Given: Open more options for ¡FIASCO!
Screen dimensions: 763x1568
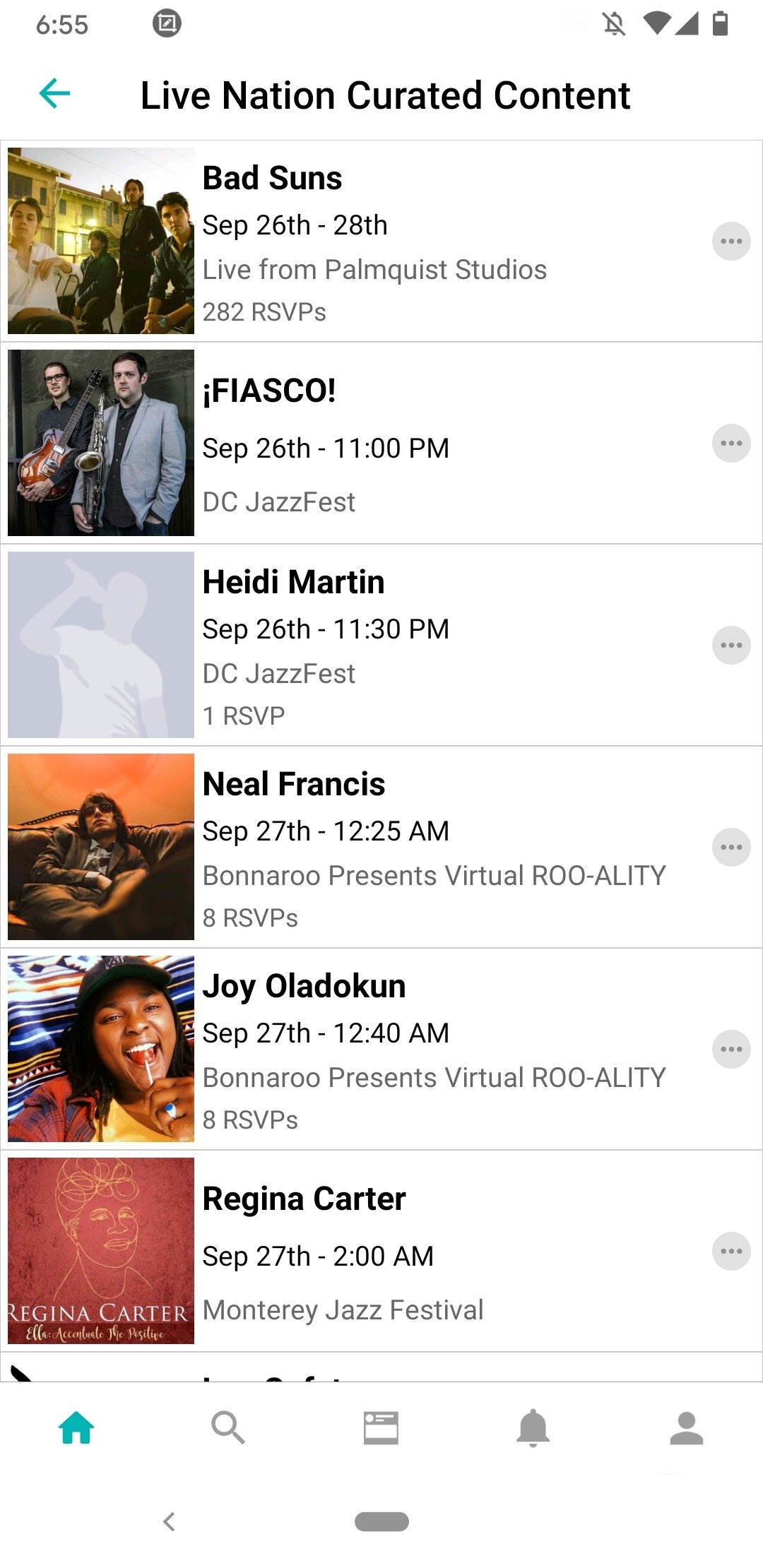Looking at the screenshot, I should point(731,444).
